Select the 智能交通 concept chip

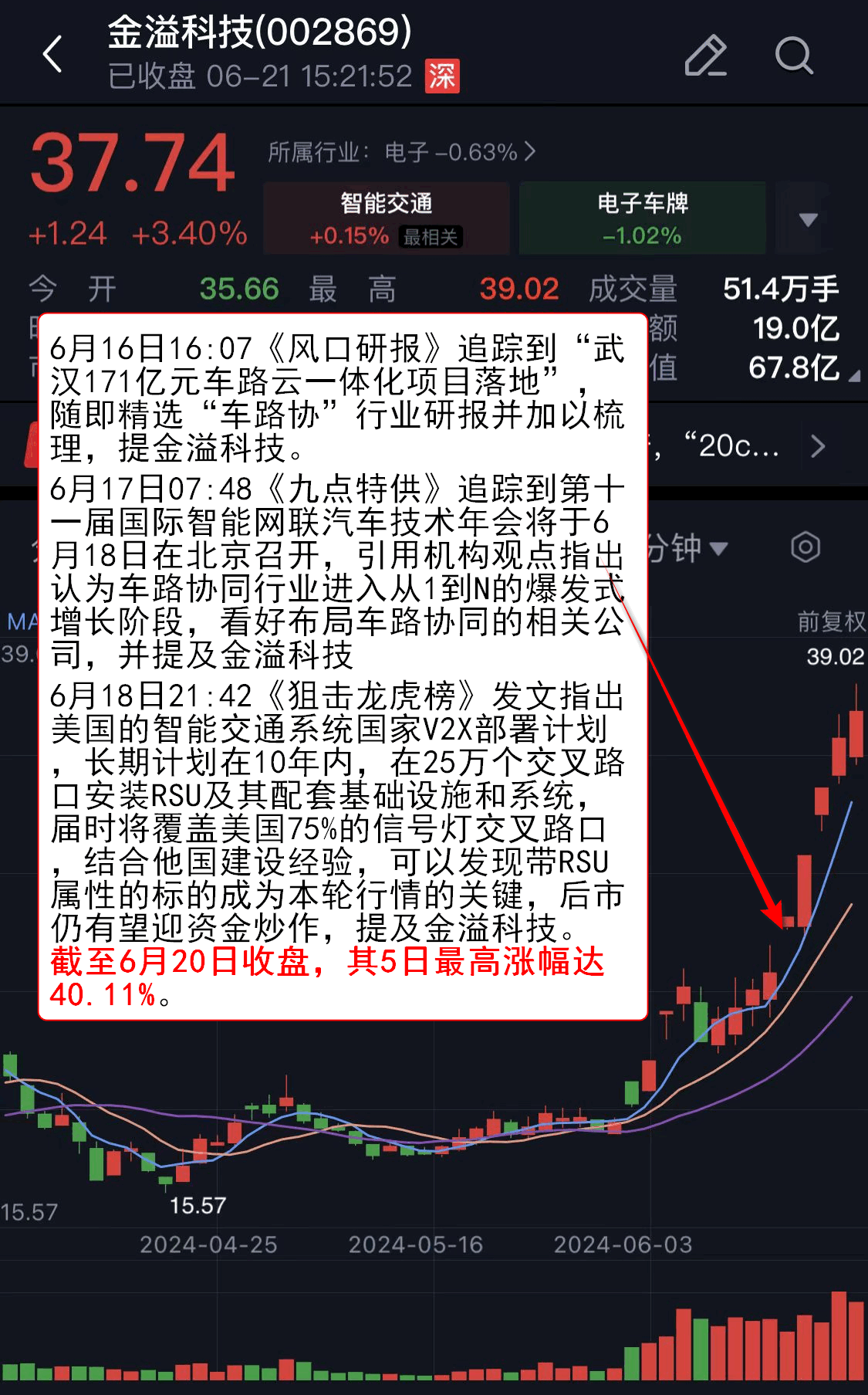[x=386, y=218]
